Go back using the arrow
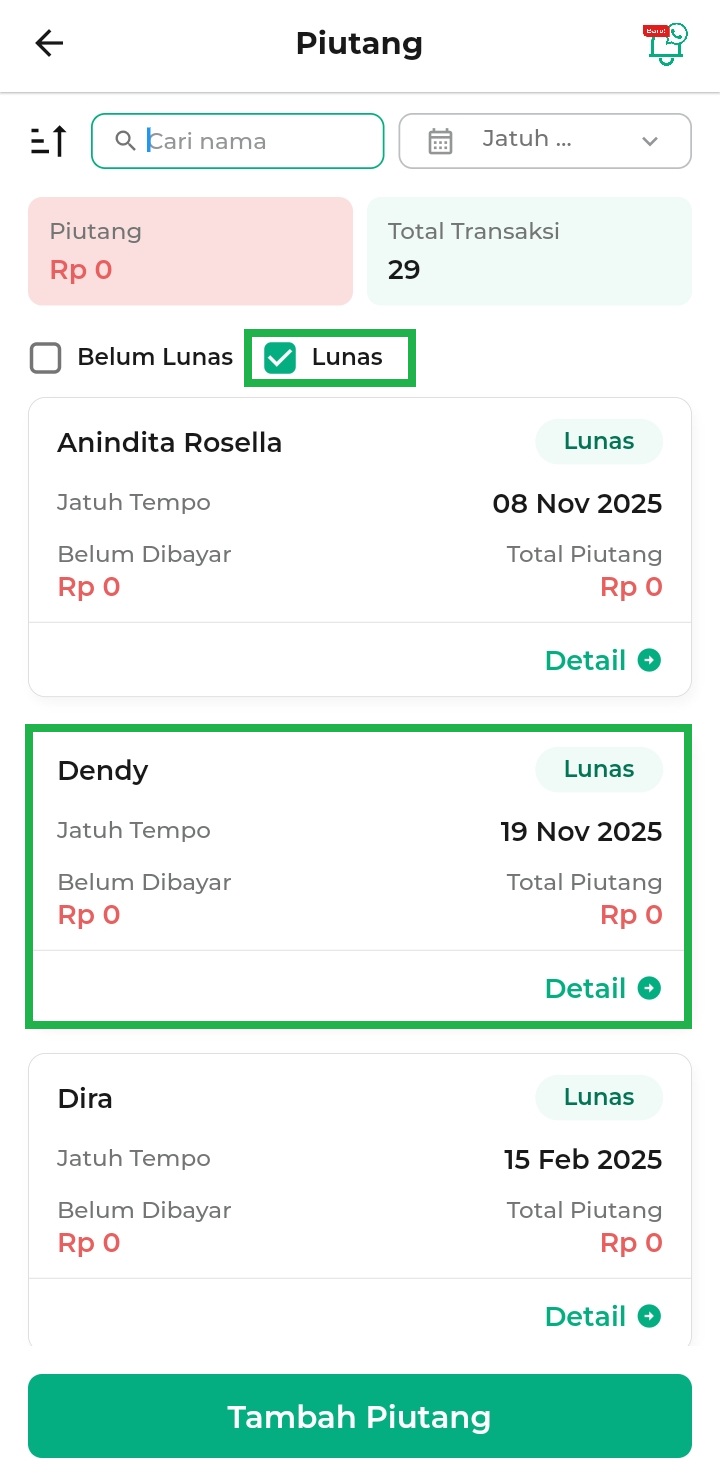 [49, 43]
